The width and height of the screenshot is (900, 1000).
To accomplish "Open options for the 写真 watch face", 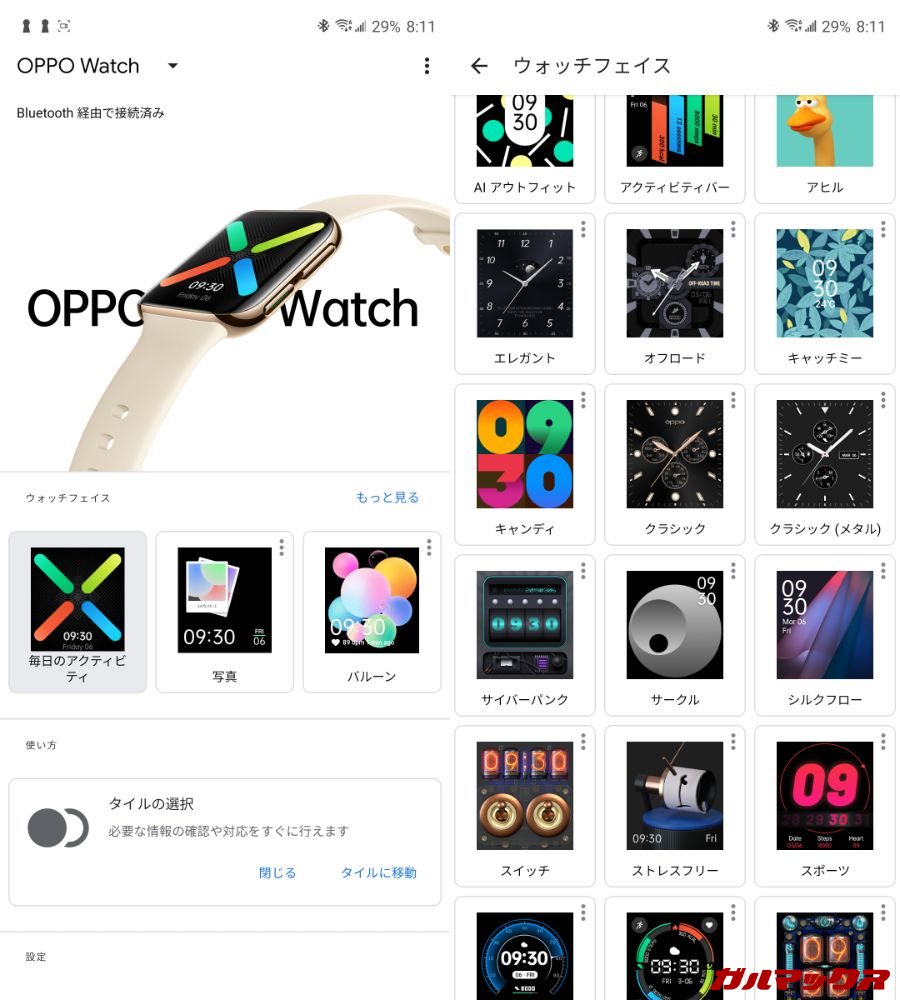I will pyautogui.click(x=282, y=548).
